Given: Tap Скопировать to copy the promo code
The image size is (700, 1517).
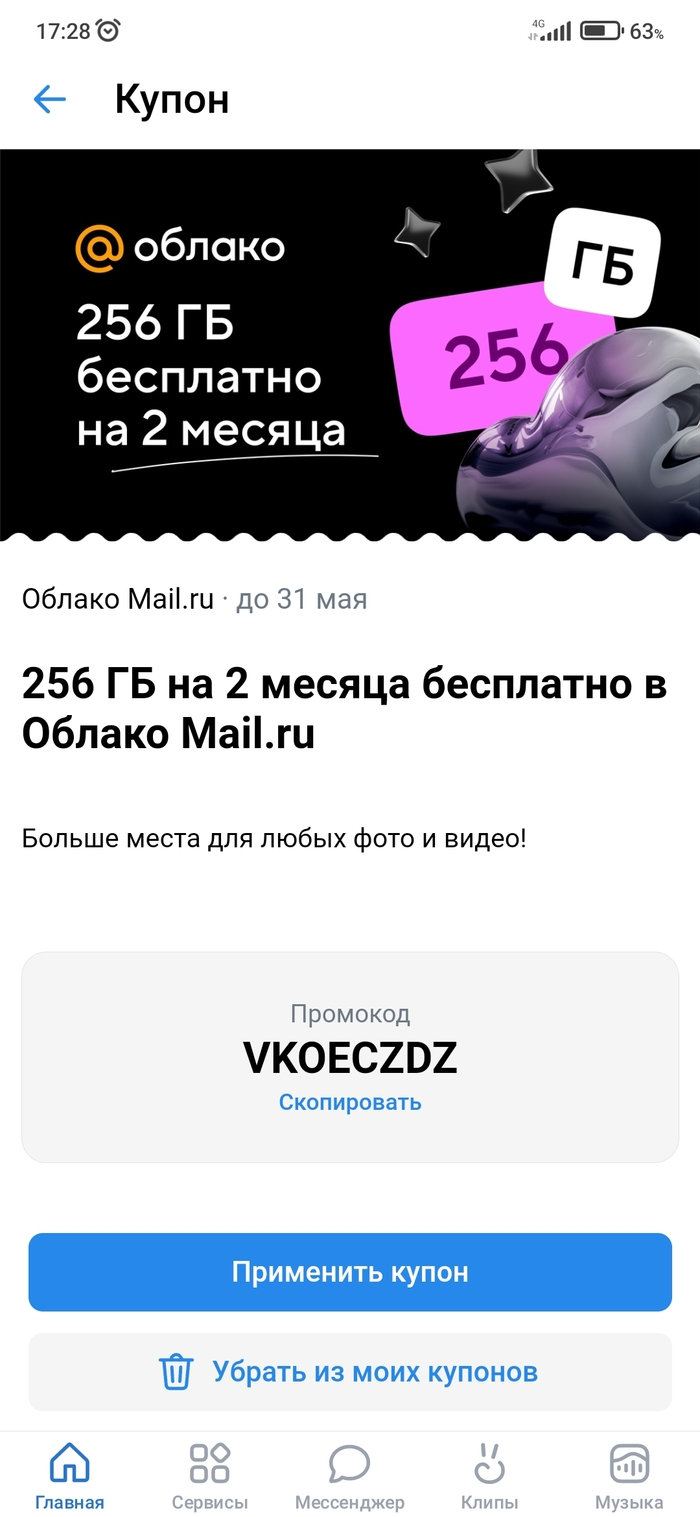Looking at the screenshot, I should click(350, 1102).
